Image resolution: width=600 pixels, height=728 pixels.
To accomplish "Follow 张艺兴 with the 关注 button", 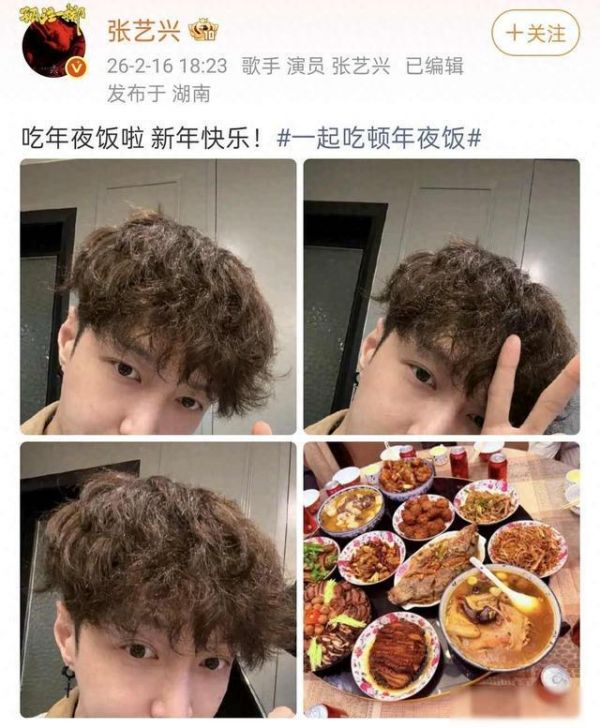I will point(535,33).
